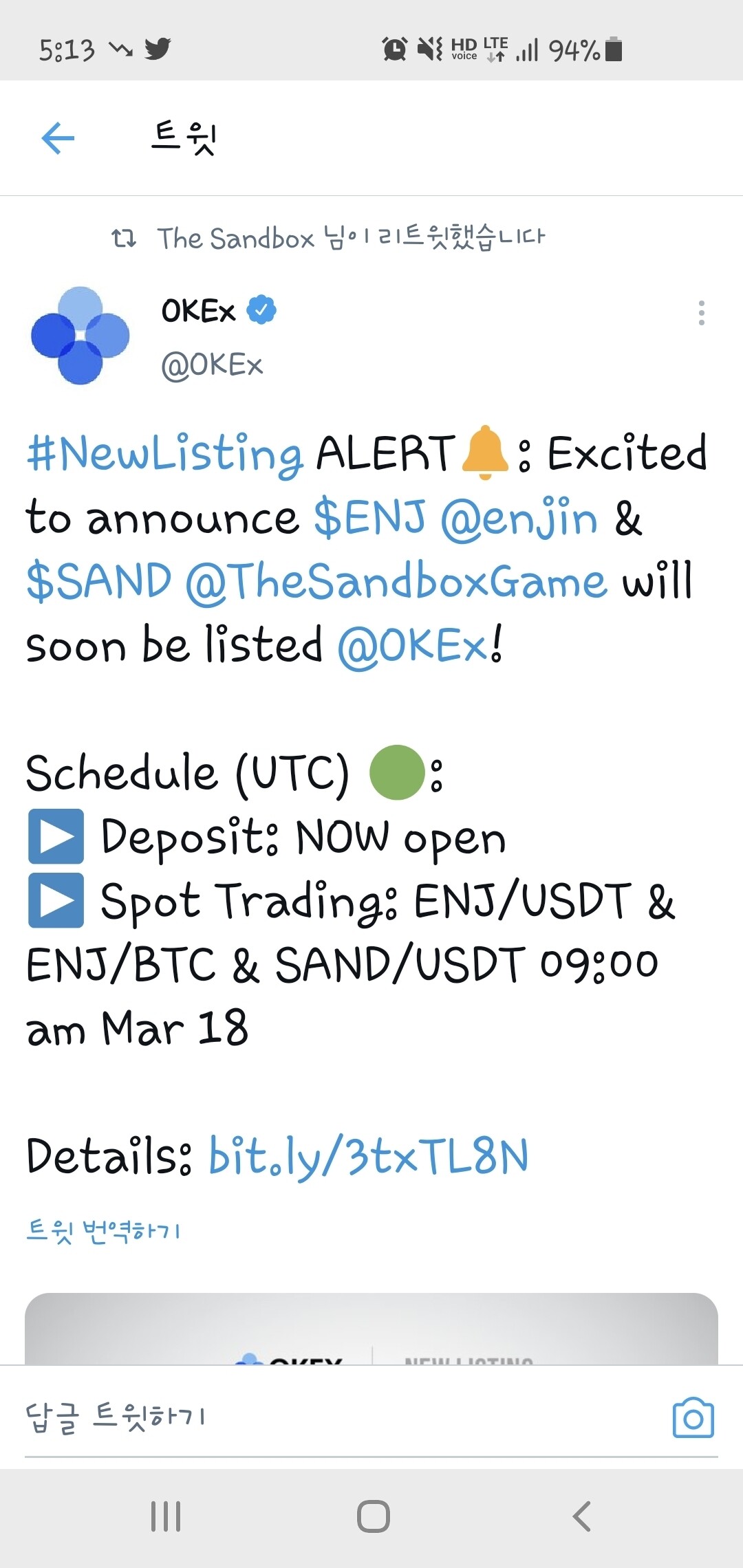The image size is (743, 1568).
Task: Open the #NewListing hashtag
Action: coord(164,454)
